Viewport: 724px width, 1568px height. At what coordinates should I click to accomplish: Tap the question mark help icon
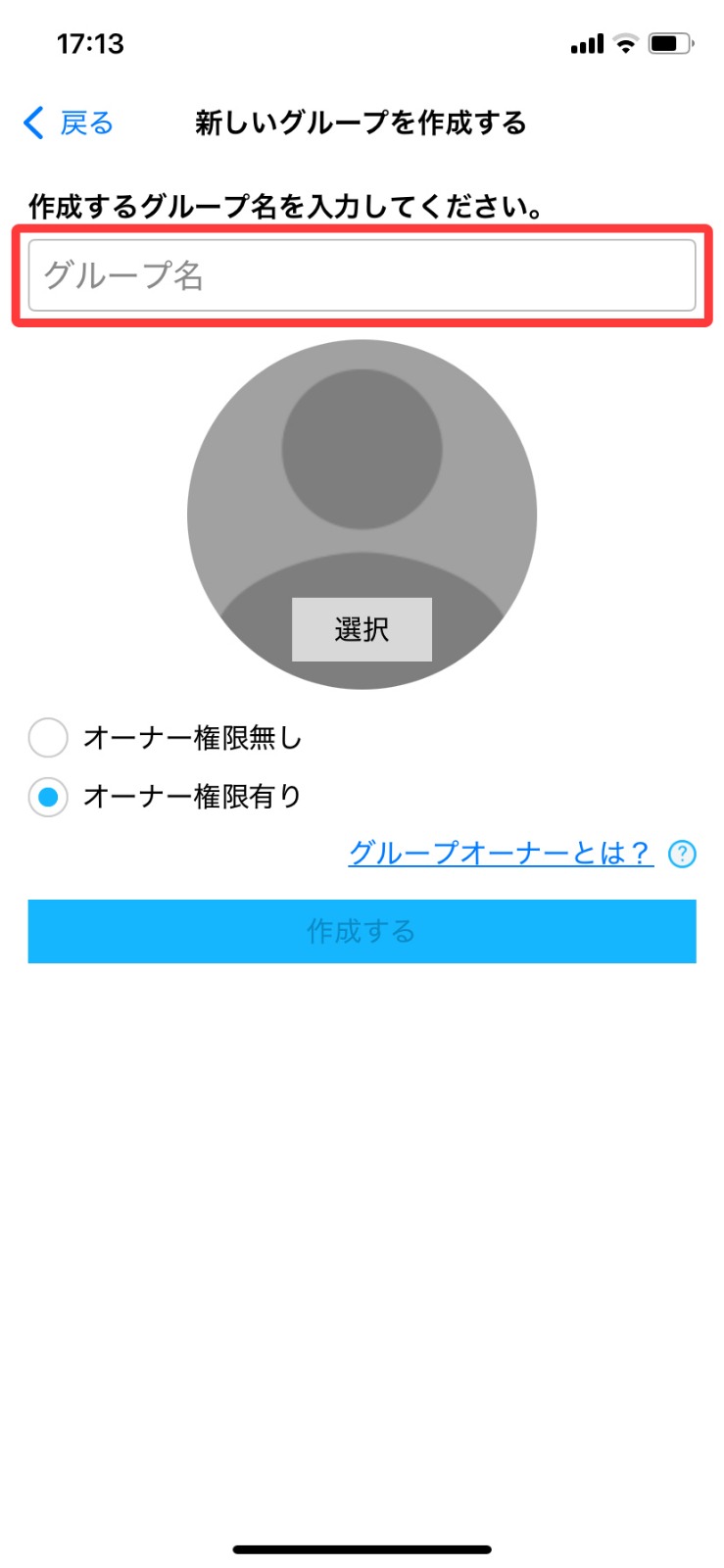pos(682,855)
